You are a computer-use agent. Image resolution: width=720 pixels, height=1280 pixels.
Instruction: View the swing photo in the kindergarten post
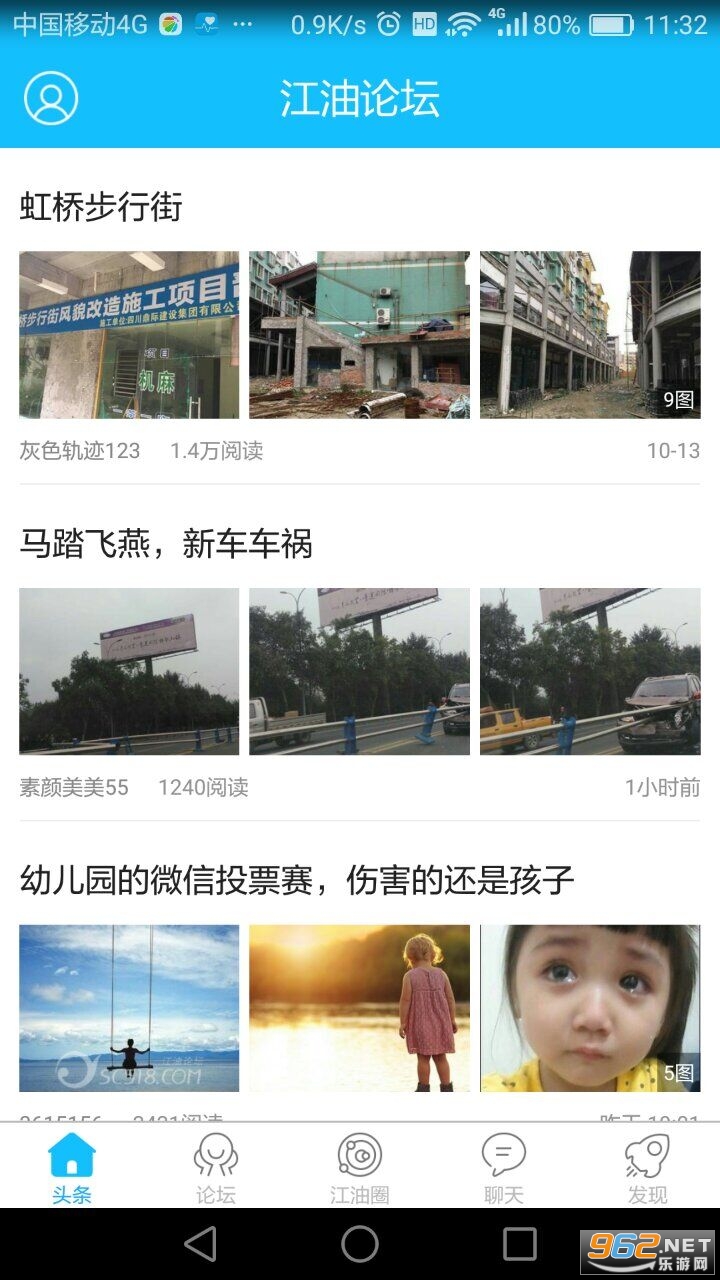pyautogui.click(x=129, y=1007)
